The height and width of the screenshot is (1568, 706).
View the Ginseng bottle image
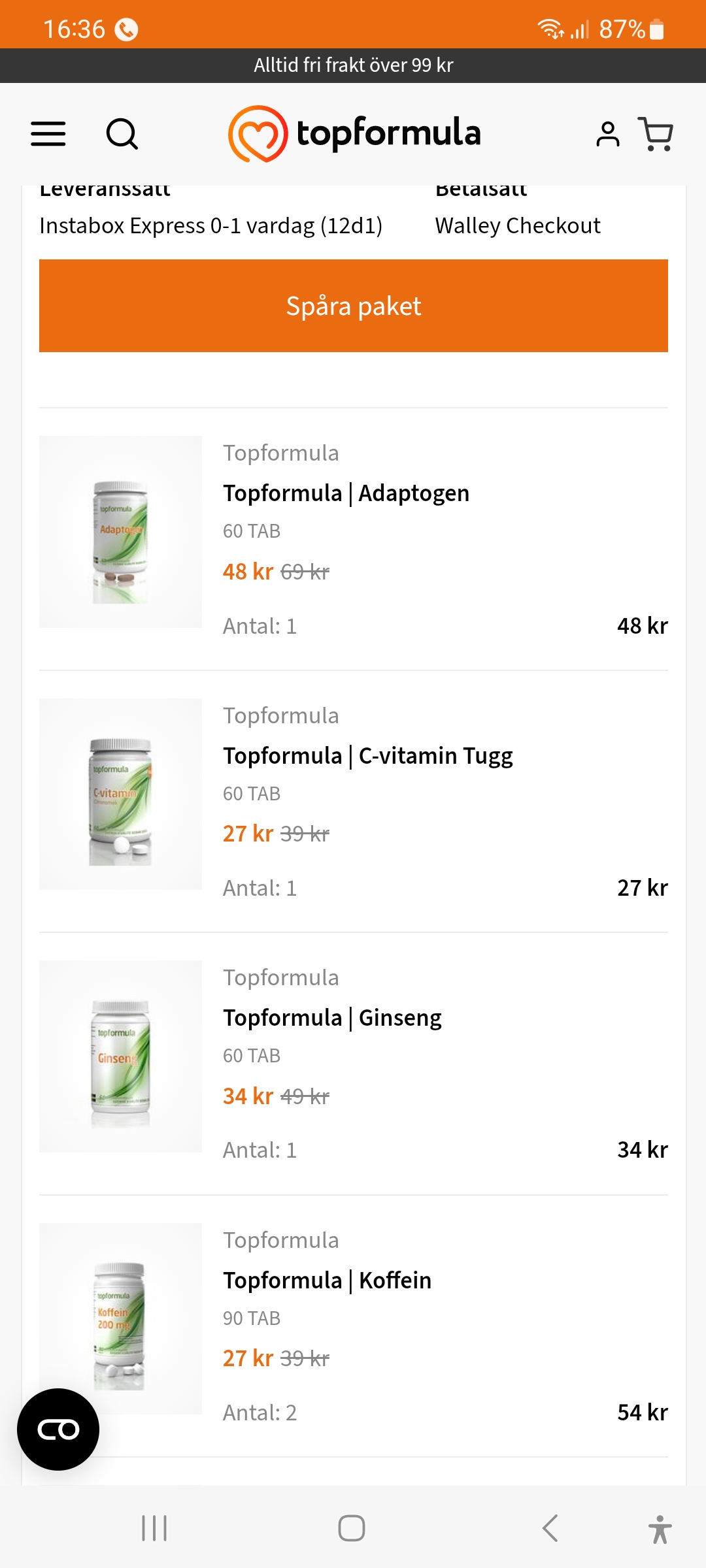(120, 1056)
